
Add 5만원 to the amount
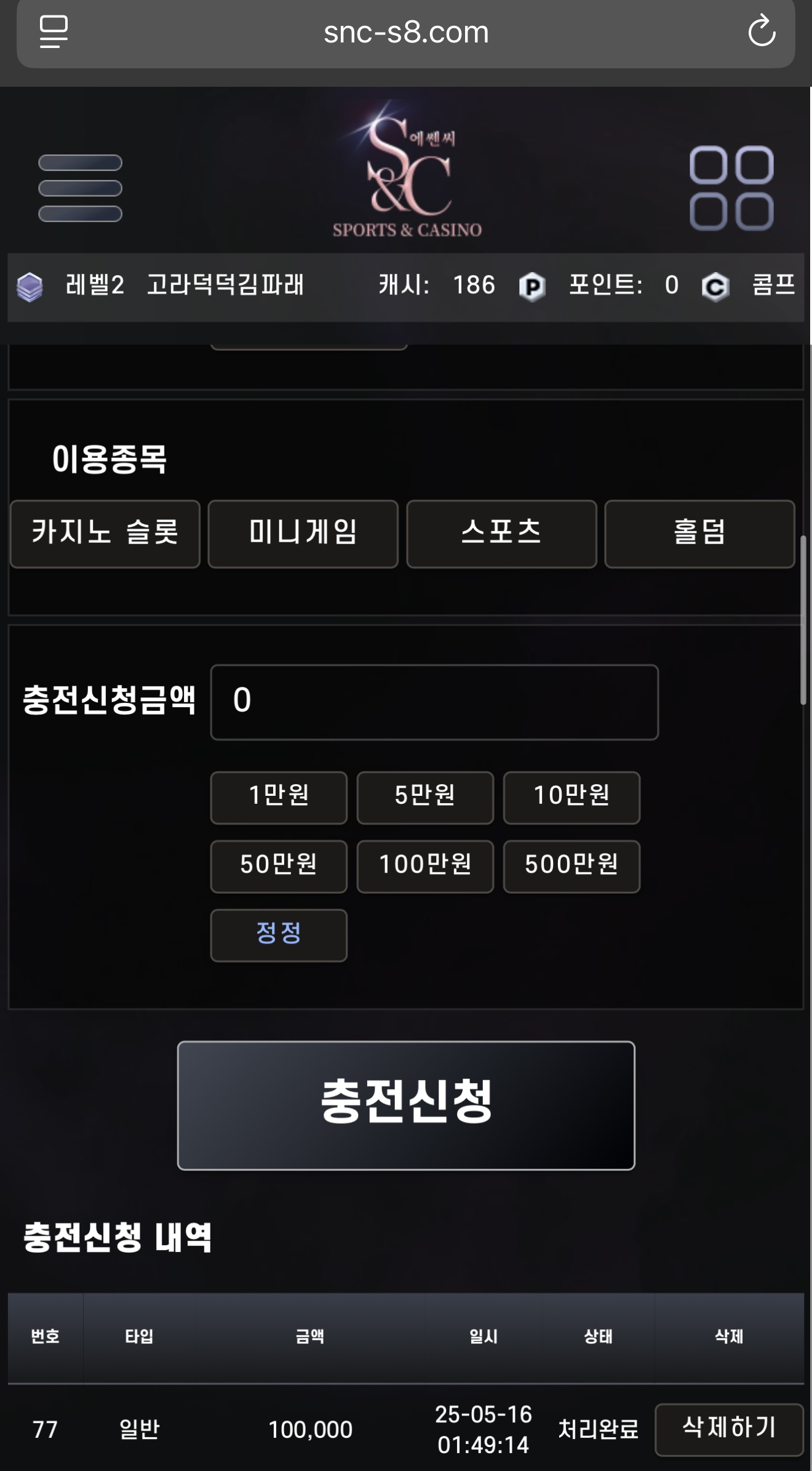[425, 797]
